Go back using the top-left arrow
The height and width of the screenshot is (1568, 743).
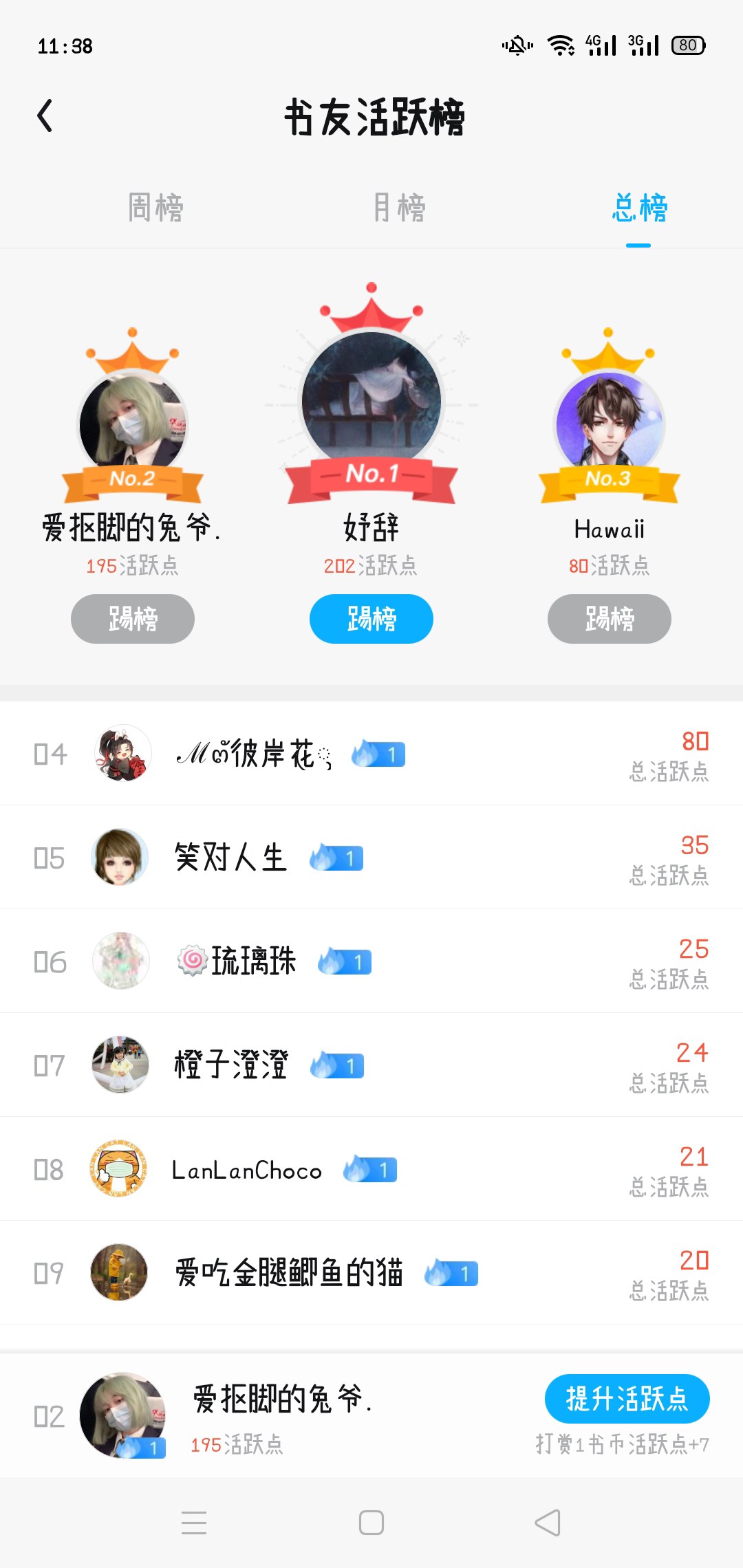[x=45, y=116]
